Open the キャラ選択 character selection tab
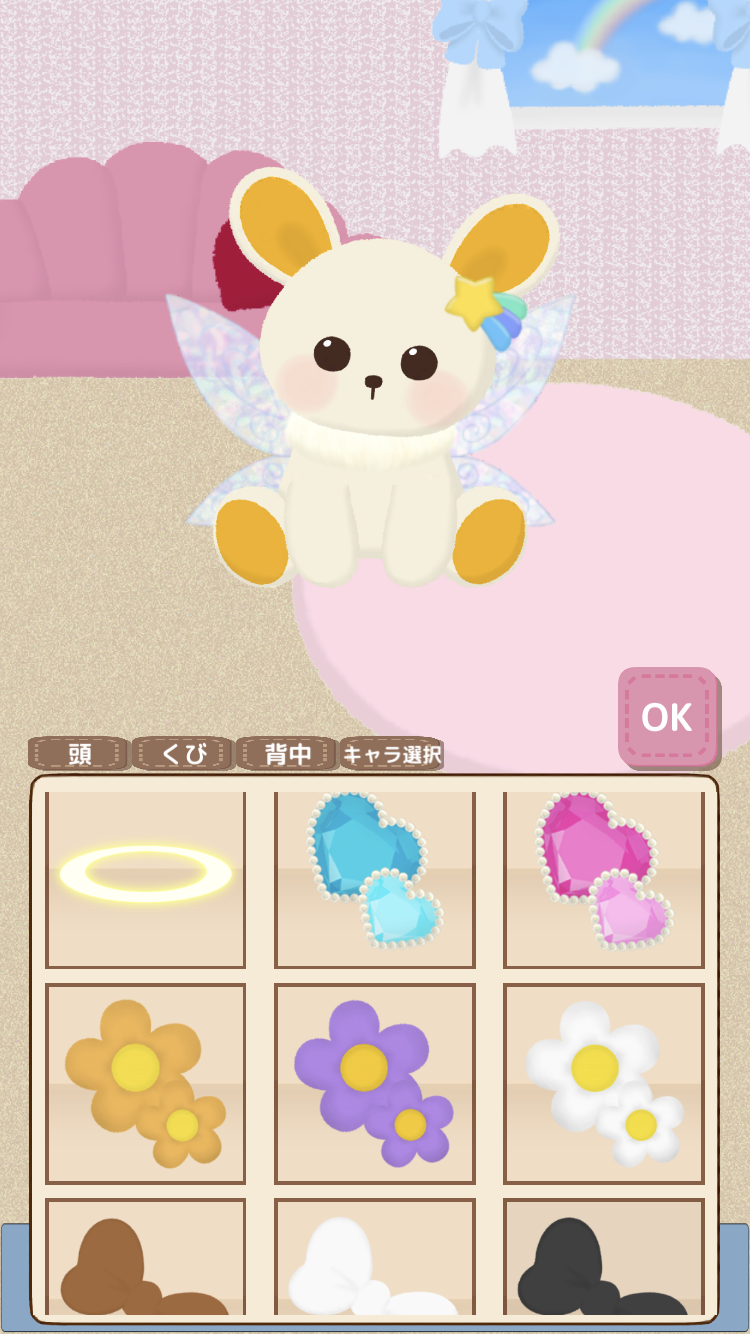Viewport: 750px width, 1334px height. (x=392, y=753)
